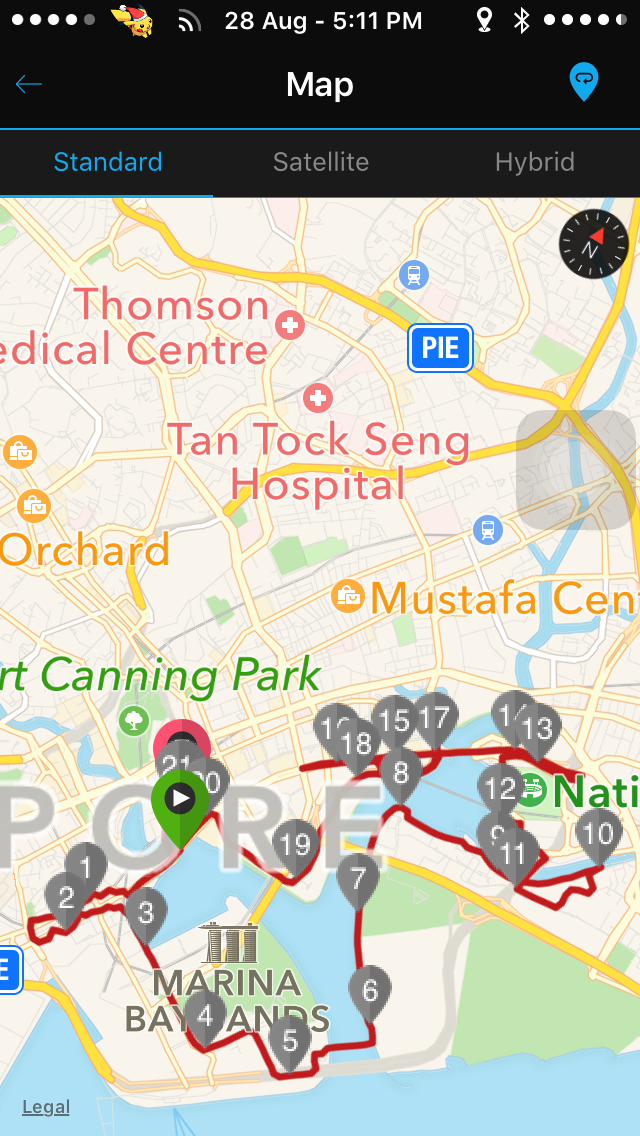
Task: Select lap marker 7
Action: coord(357,879)
